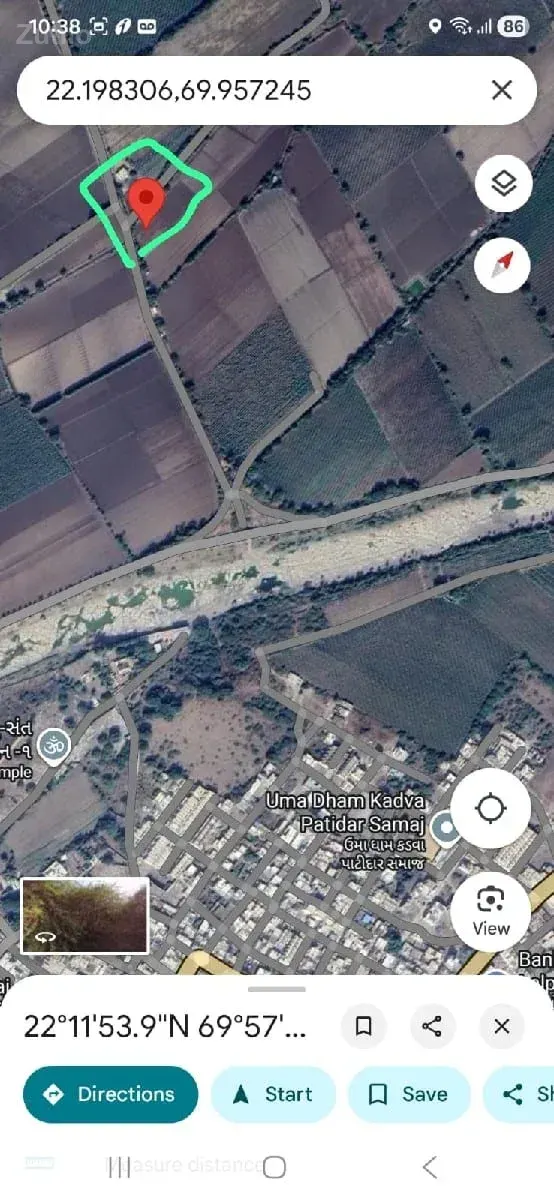Viewport: 554px width, 1200px height.
Task: Open the map layers selector
Action: tap(503, 183)
